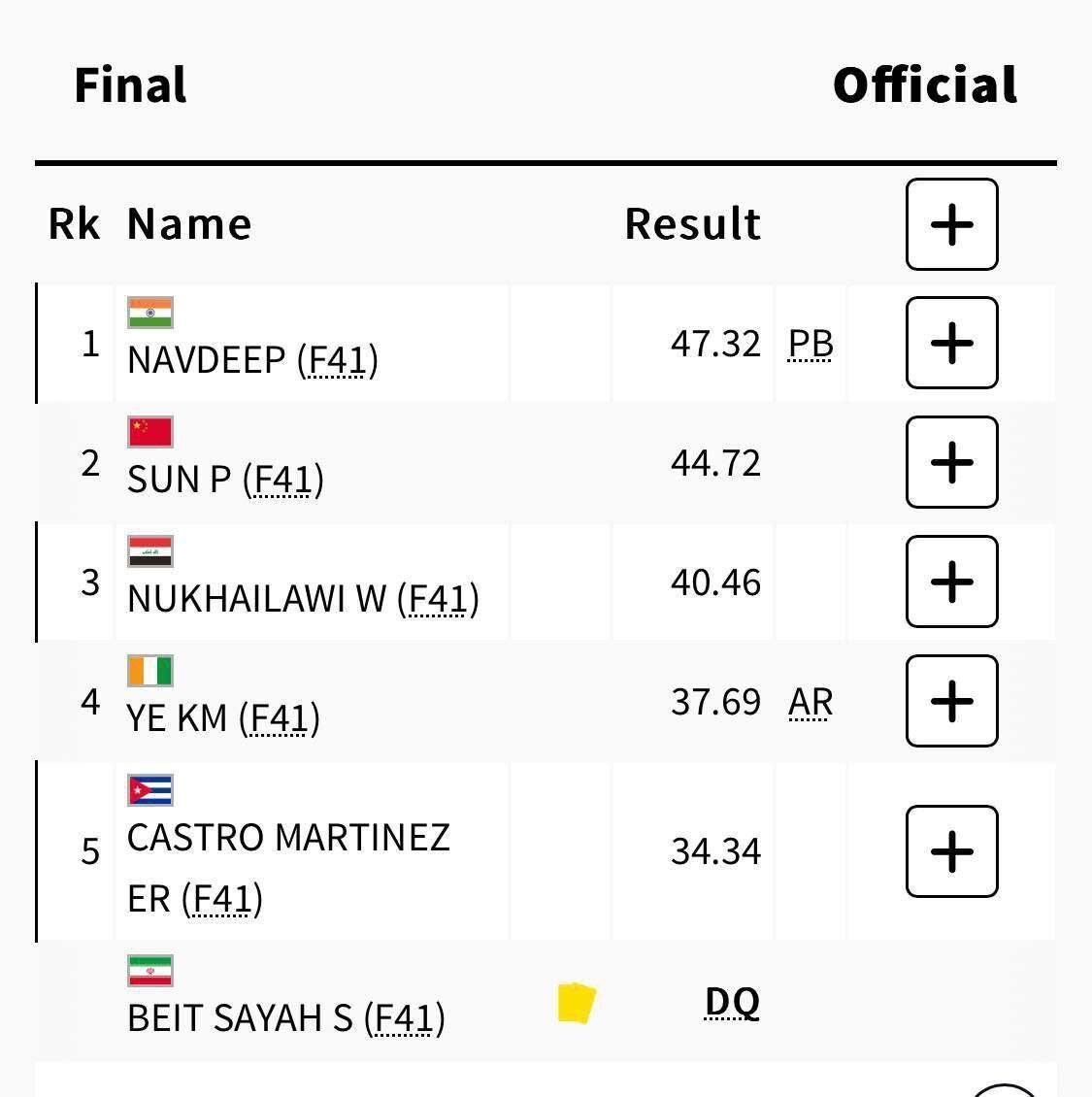1092x1097 pixels.
Task: Expand NUKHAILAWI W's result details
Action: [x=951, y=582]
